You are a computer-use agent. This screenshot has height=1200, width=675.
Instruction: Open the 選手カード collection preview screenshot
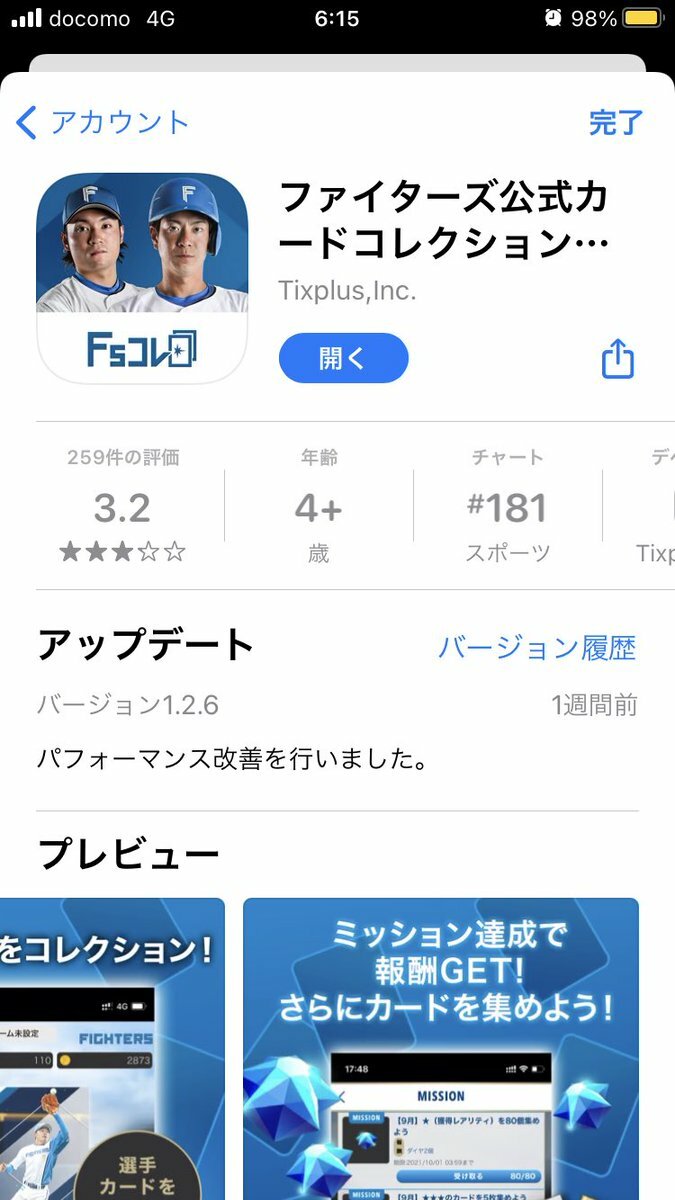tap(112, 1048)
